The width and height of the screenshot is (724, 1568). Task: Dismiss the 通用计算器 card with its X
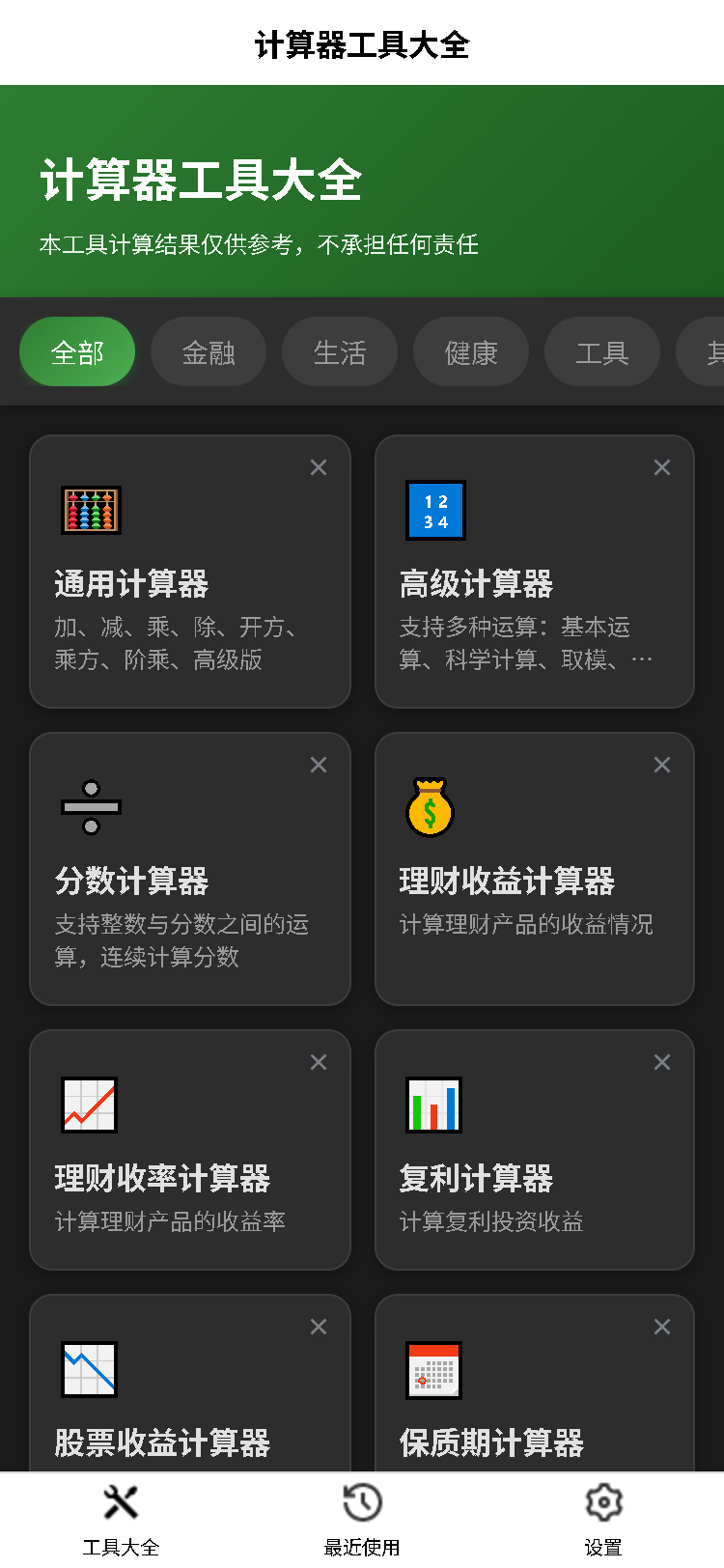[319, 466]
